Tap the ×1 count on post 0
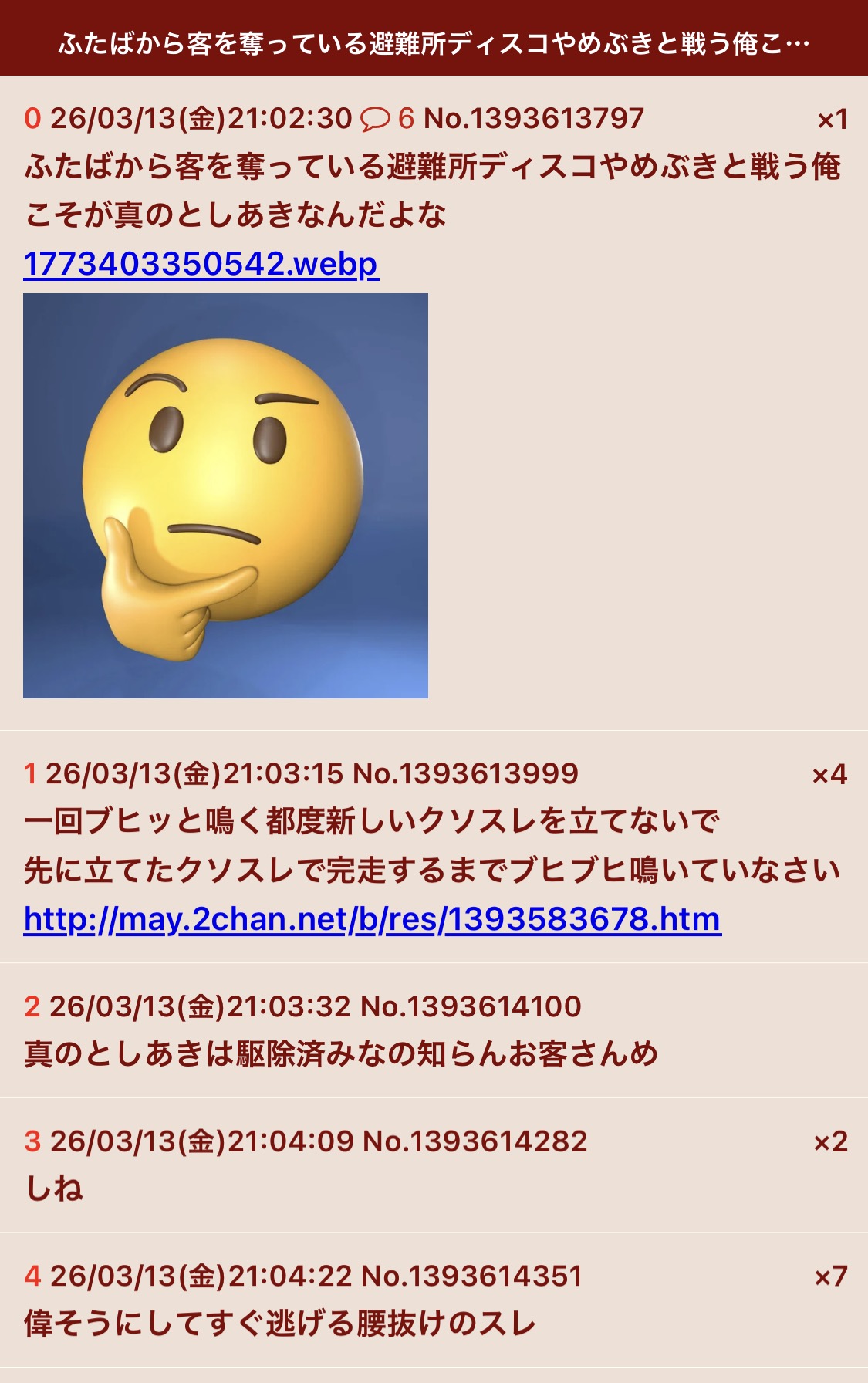Viewport: 868px width, 1383px height. (832, 120)
